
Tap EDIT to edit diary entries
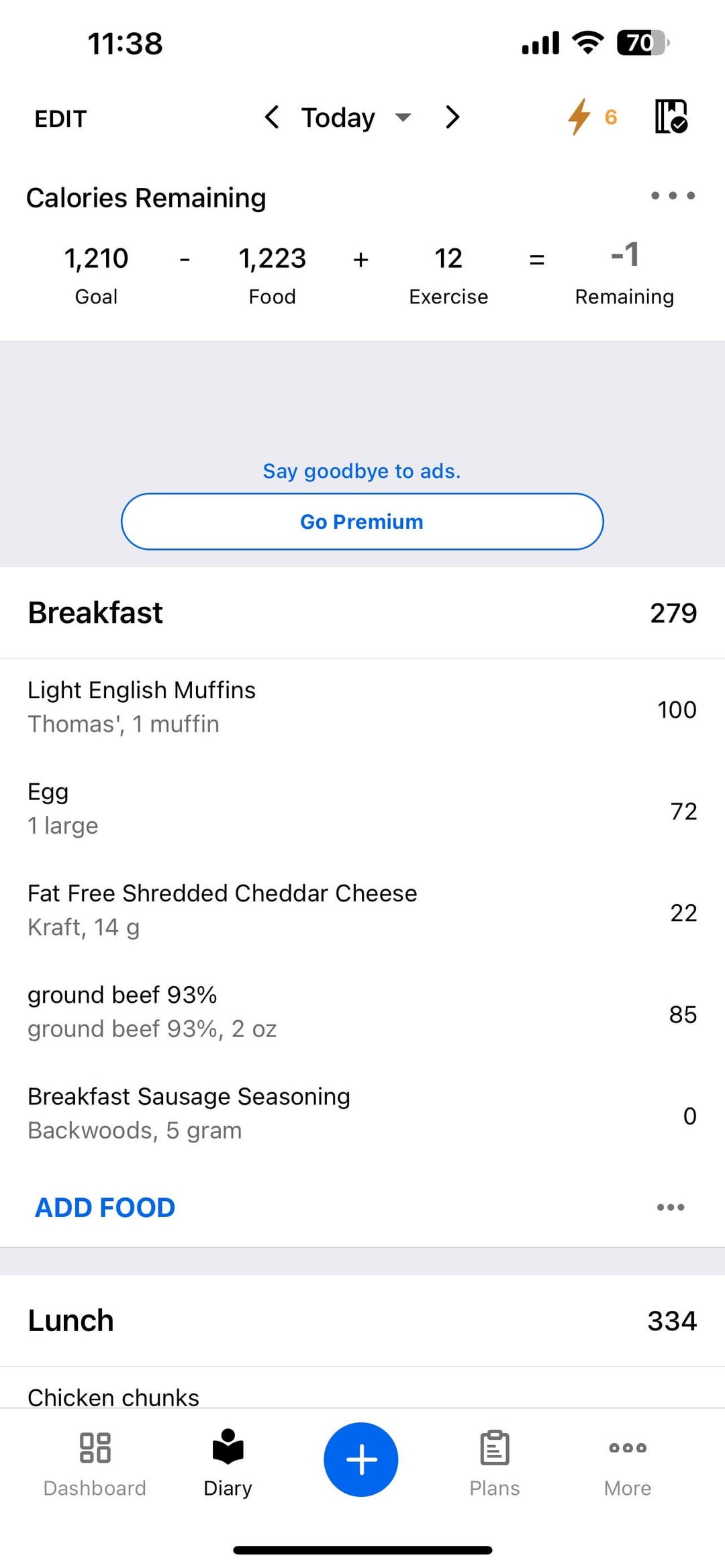[x=60, y=119]
